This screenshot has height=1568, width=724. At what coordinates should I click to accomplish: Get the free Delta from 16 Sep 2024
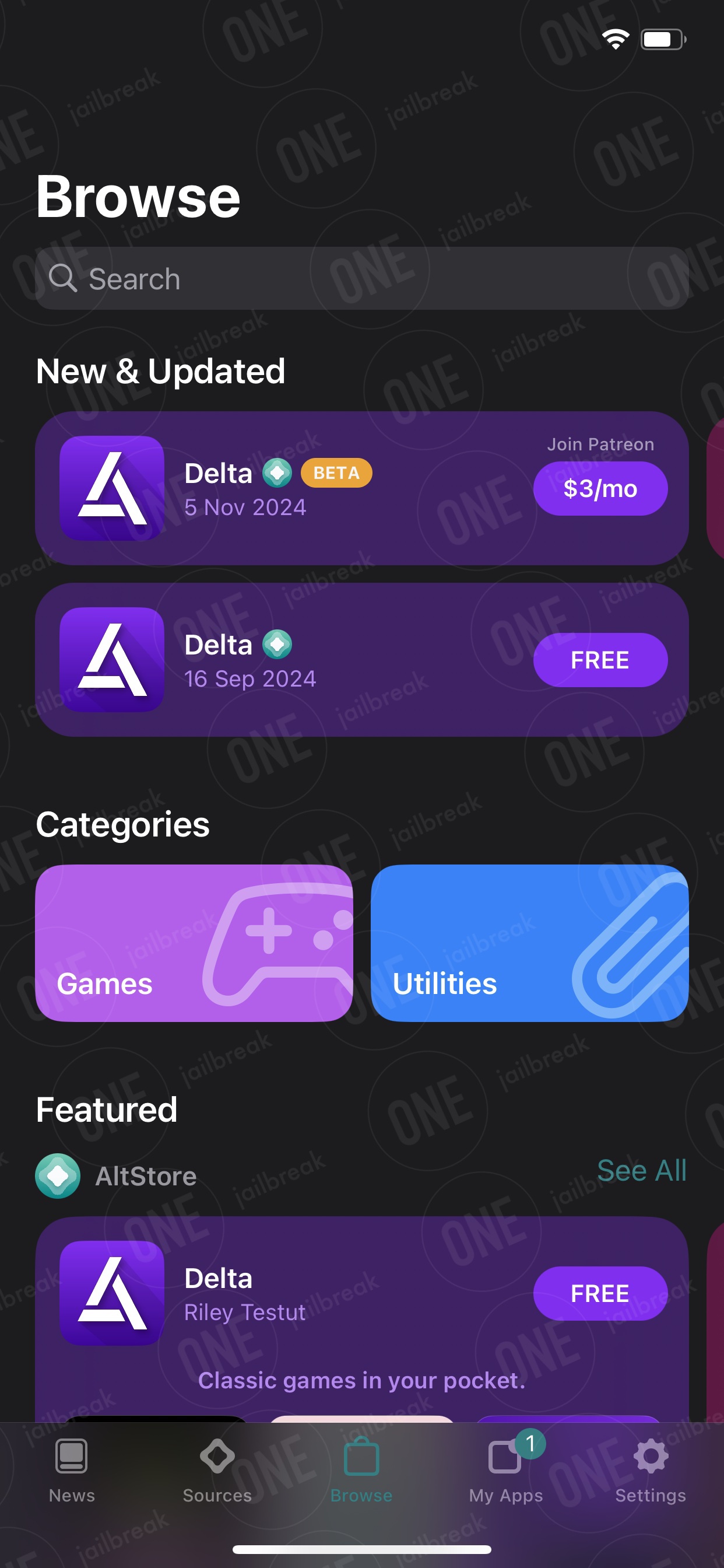pos(600,660)
